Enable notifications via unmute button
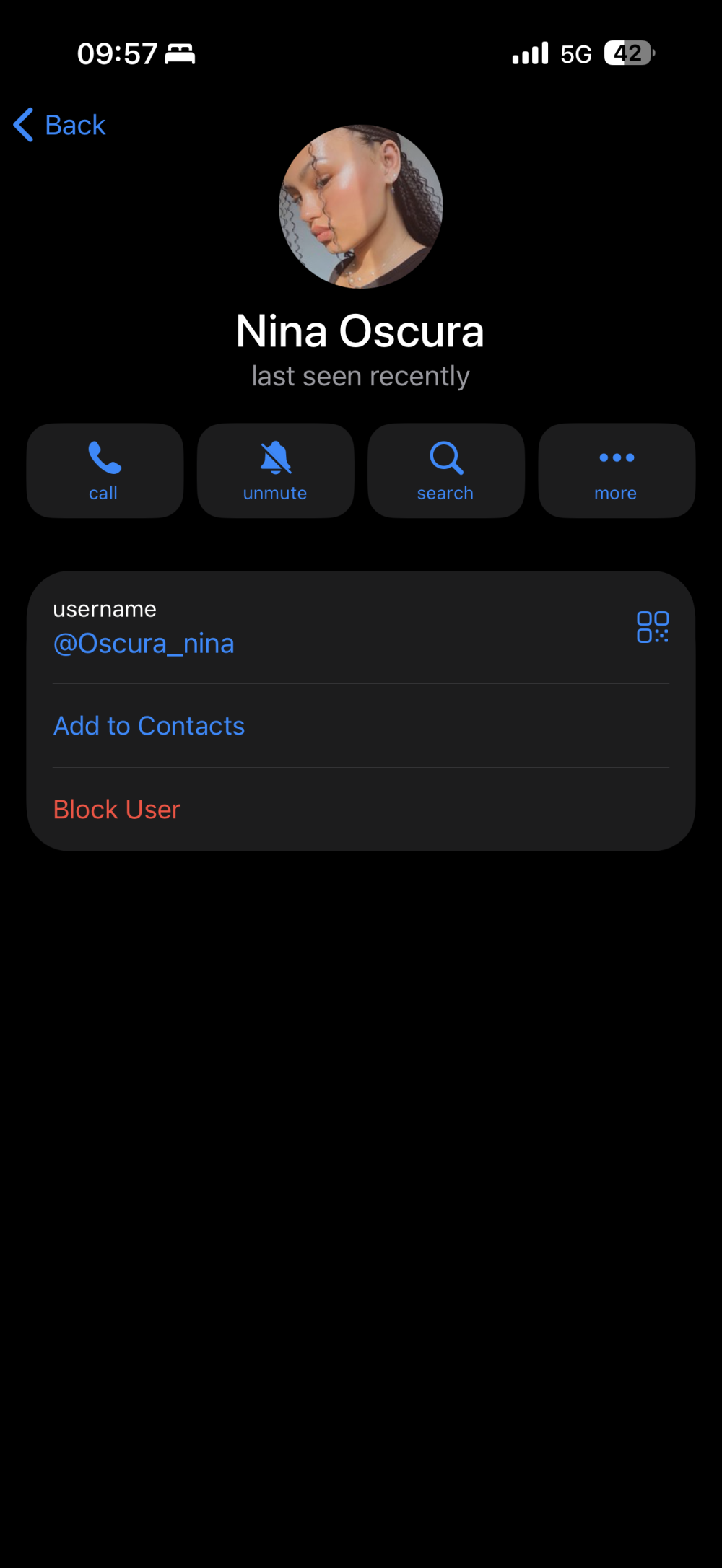Image resolution: width=722 pixels, height=1568 pixels. coord(275,470)
